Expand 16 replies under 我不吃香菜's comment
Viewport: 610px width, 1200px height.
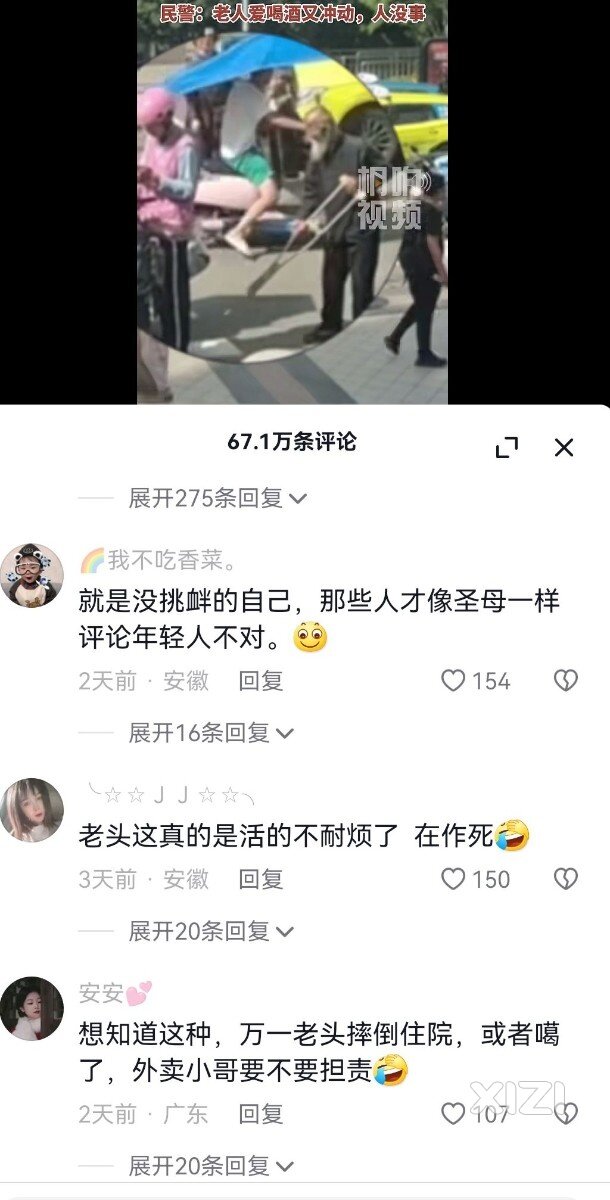pyautogui.click(x=210, y=733)
